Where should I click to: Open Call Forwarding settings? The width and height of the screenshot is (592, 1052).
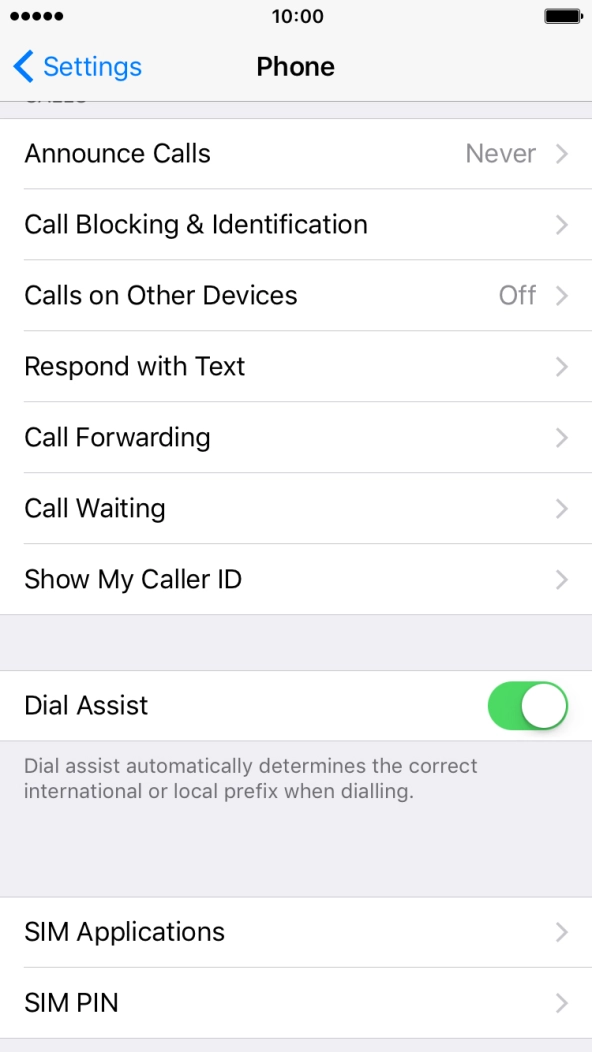click(x=296, y=437)
